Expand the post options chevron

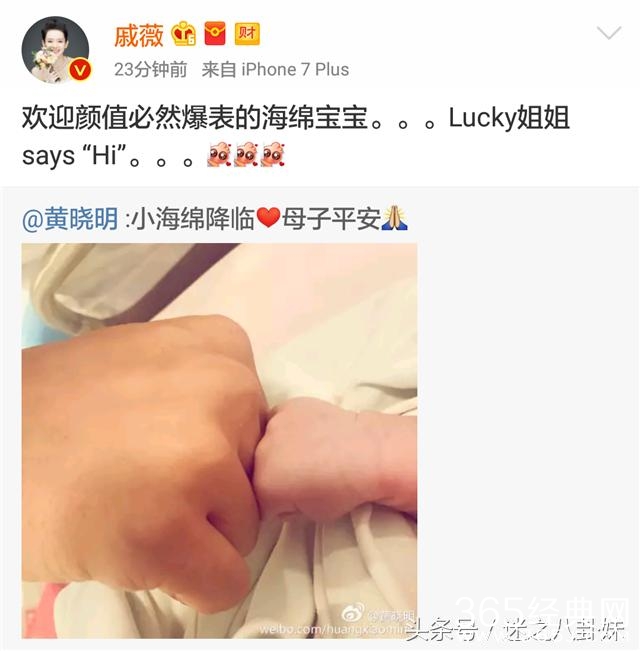click(608, 34)
